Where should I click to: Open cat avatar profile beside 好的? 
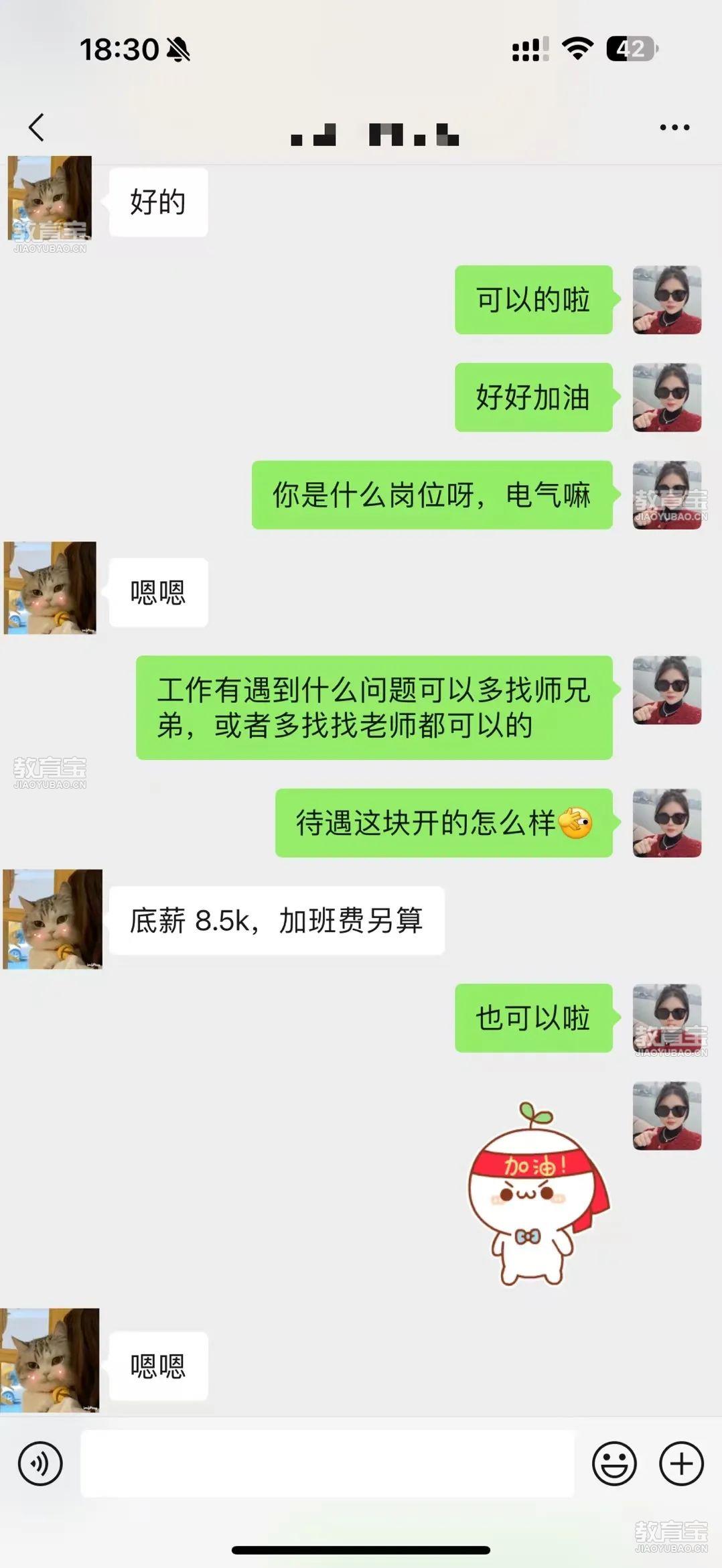point(50,199)
